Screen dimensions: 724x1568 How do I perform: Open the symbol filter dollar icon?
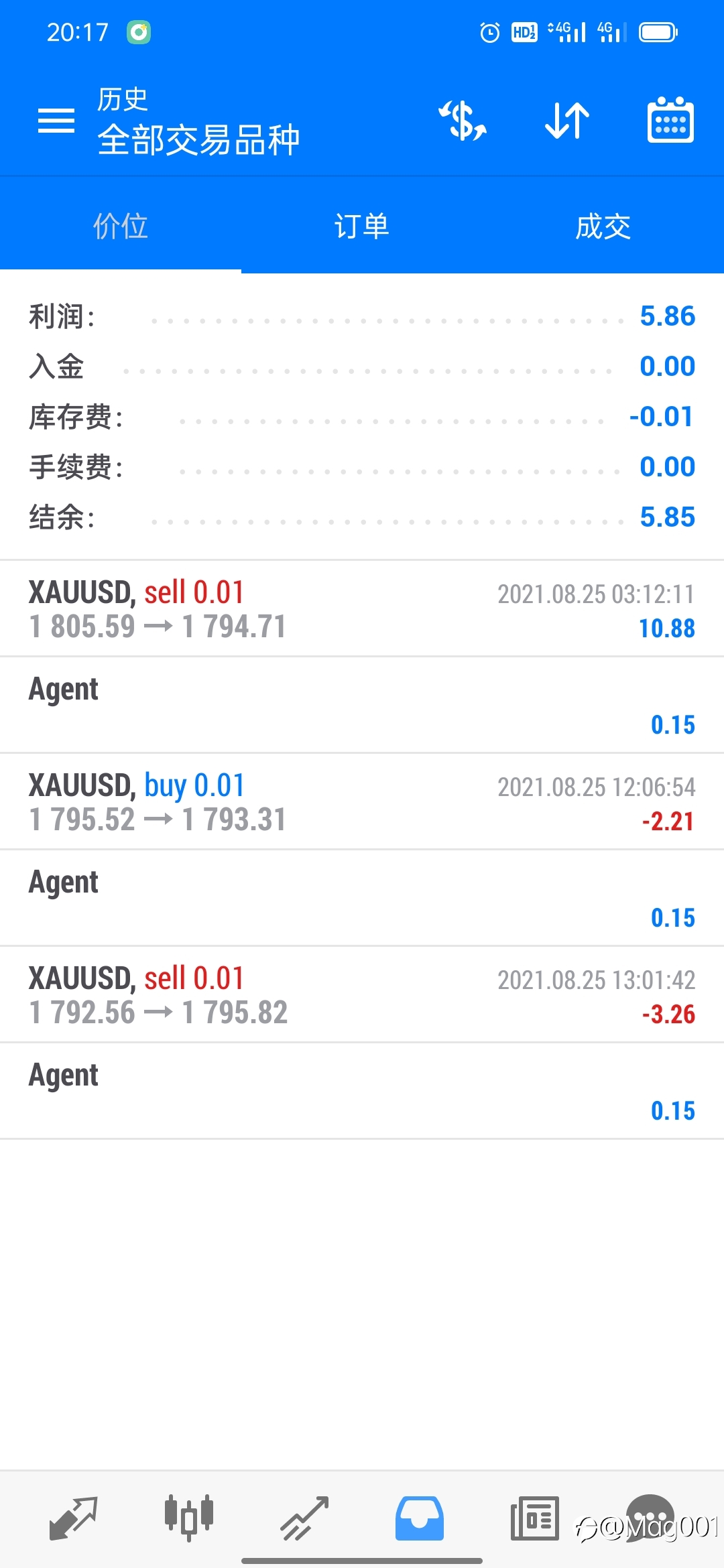[463, 121]
